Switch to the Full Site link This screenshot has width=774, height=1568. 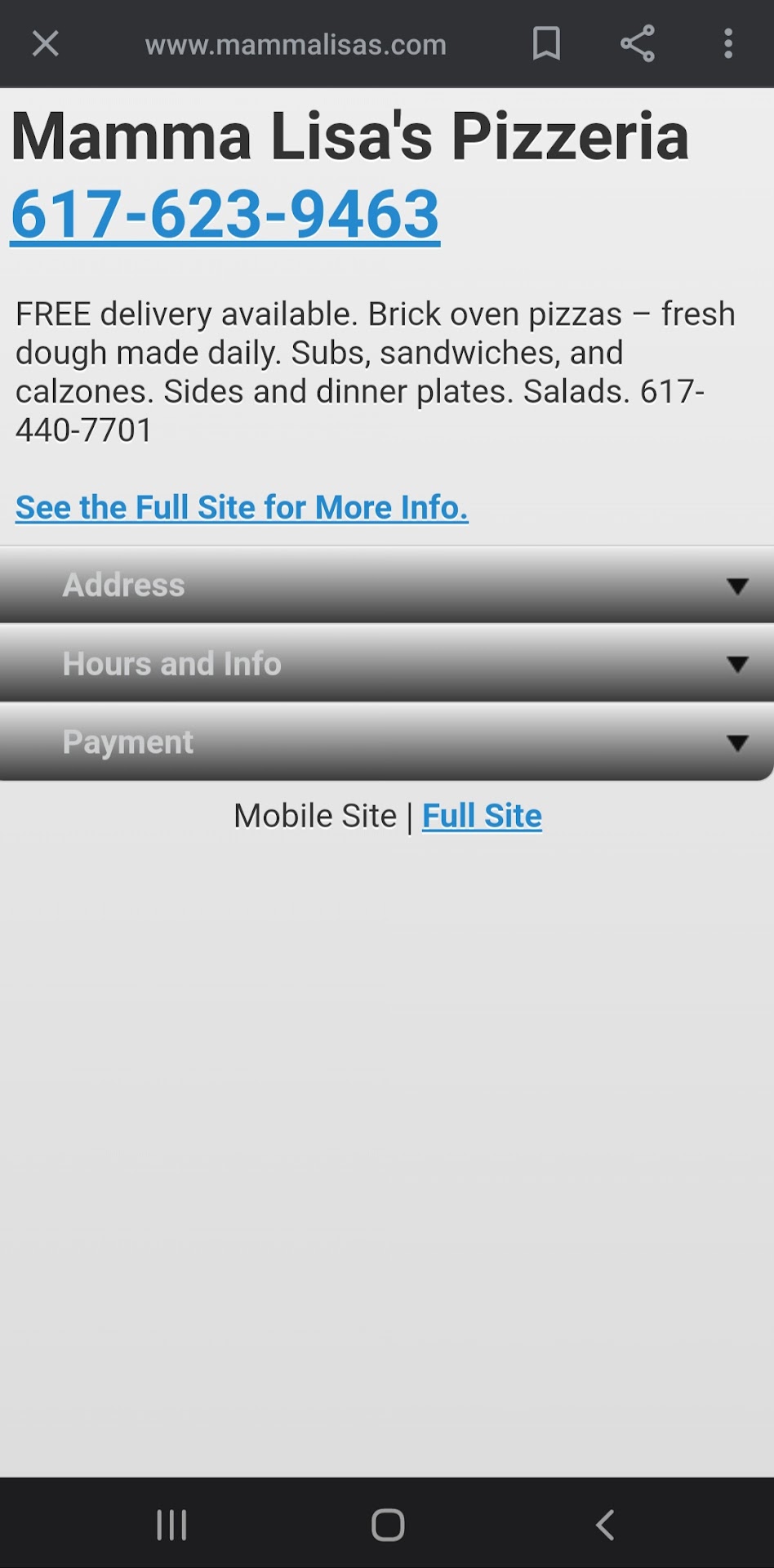click(x=482, y=816)
